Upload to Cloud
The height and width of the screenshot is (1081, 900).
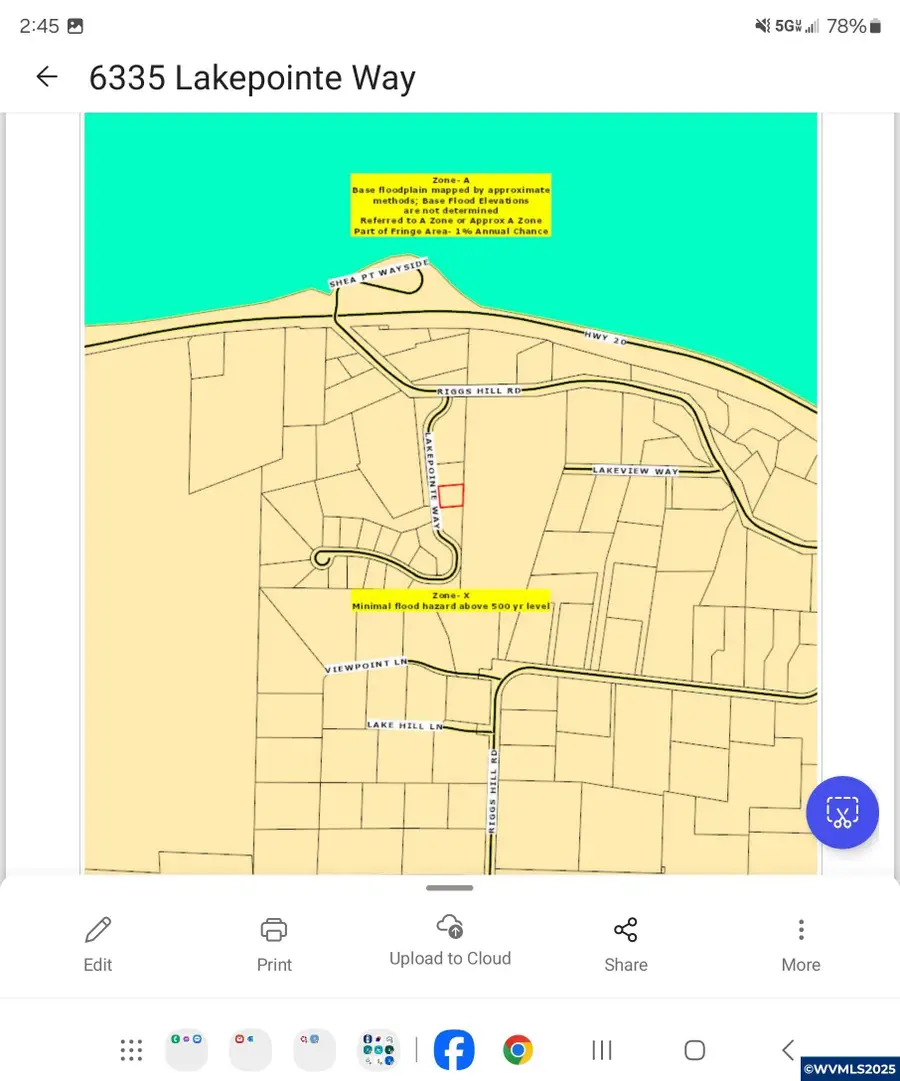tap(450, 940)
